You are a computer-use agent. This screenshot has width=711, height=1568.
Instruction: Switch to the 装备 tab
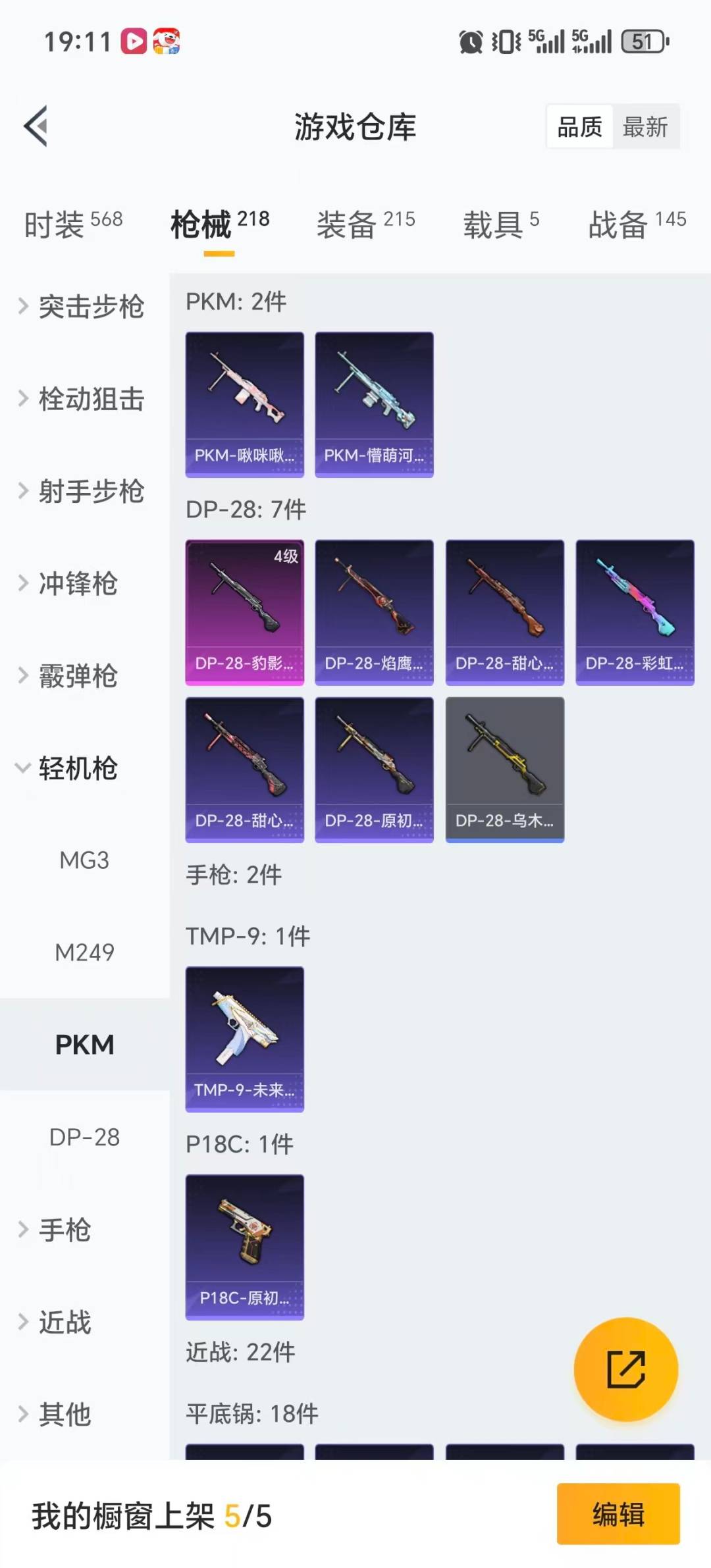point(365,224)
